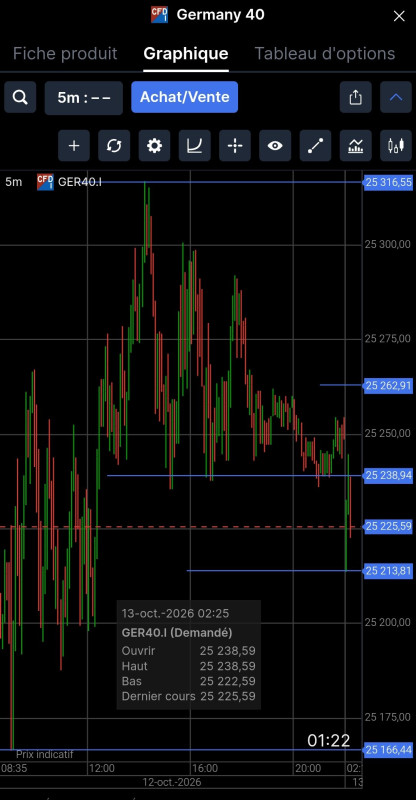Screen dimensions: 416x800
Task: Share the chart
Action: [x=356, y=97]
